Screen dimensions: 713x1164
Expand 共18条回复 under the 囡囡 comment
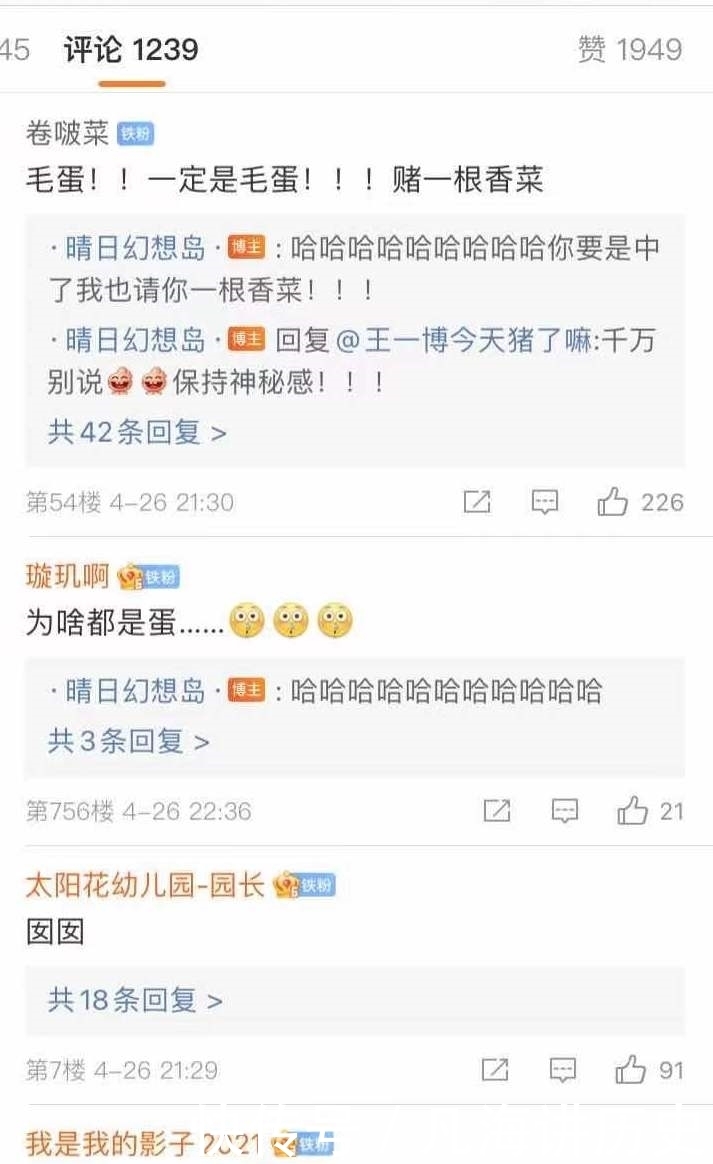click(x=135, y=1000)
